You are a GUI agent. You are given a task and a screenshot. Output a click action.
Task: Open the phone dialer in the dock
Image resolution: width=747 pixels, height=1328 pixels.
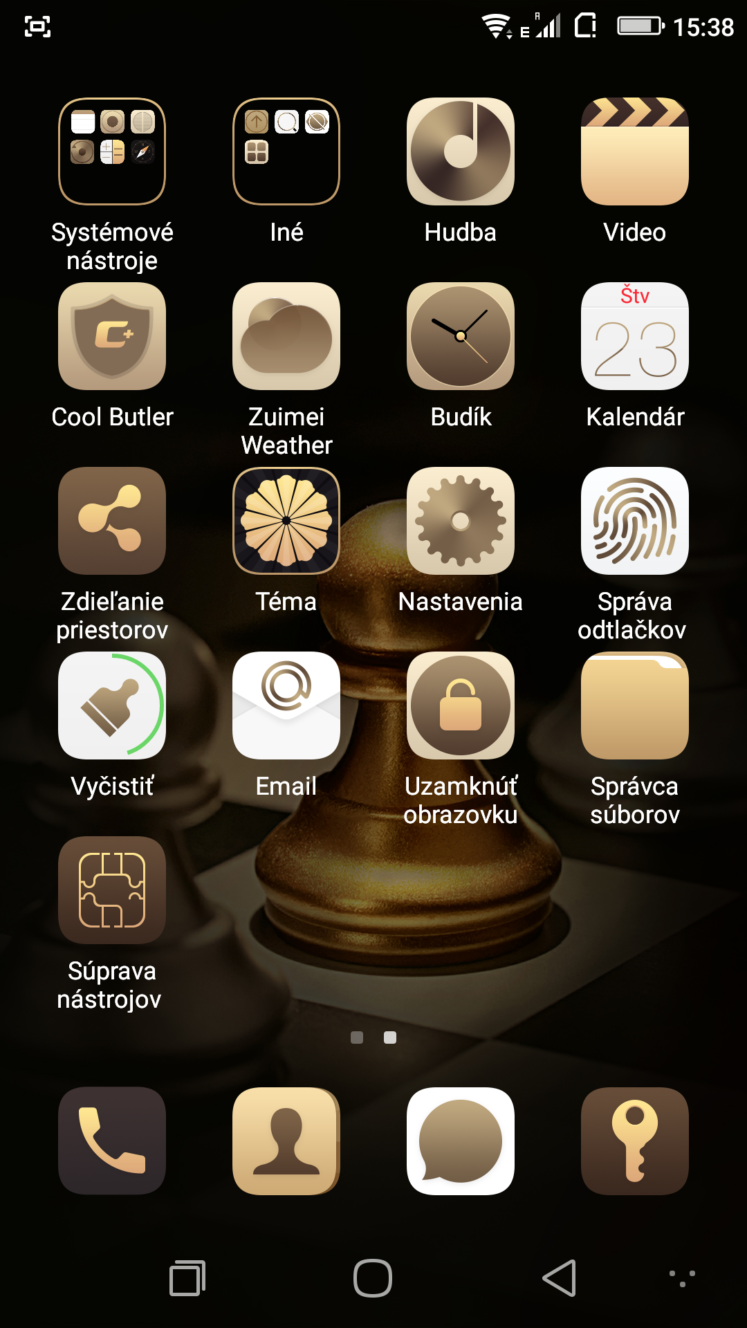[112, 1141]
